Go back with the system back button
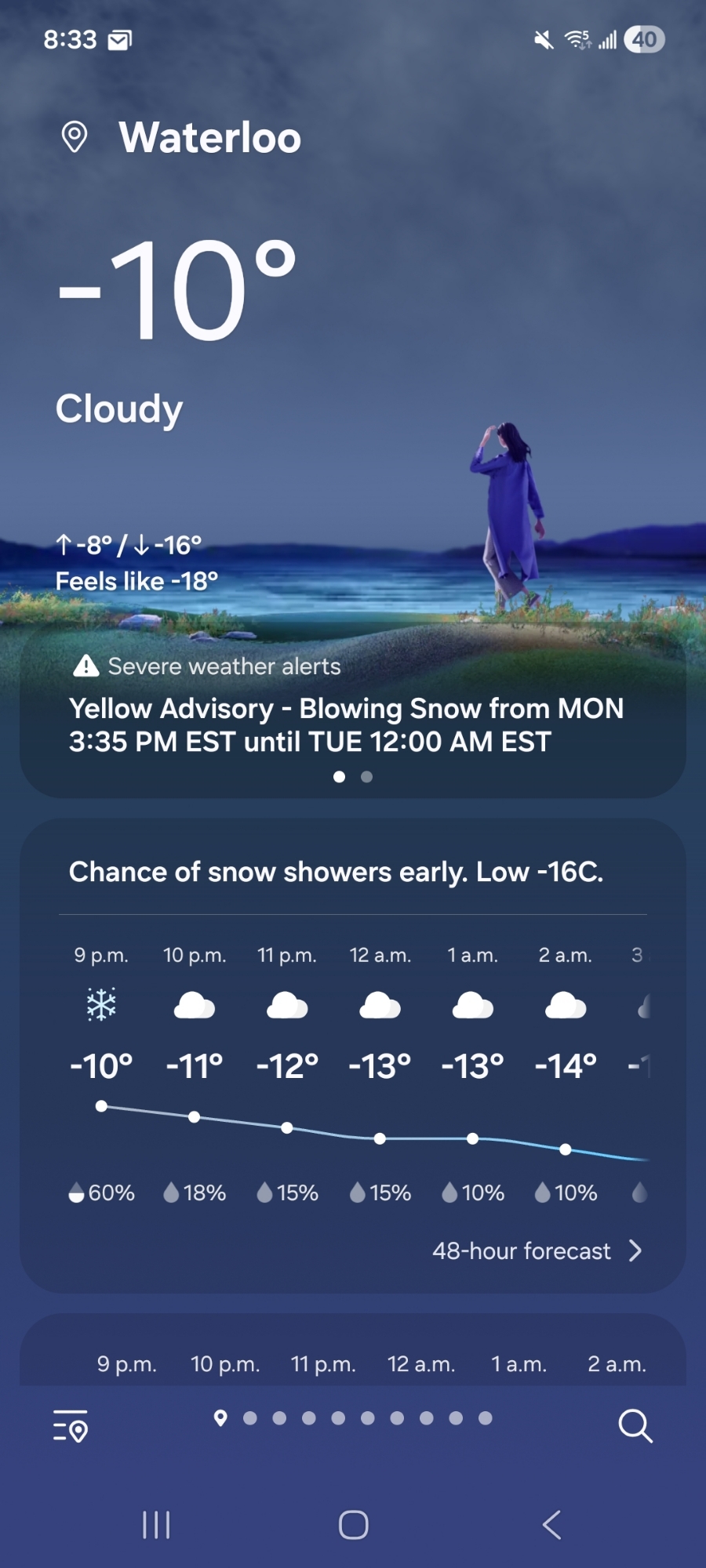 [x=551, y=1525]
